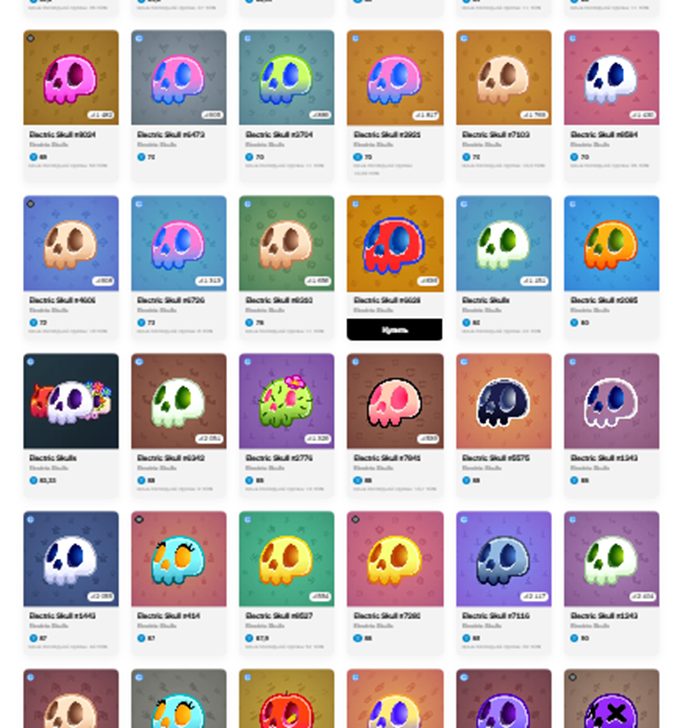Open the blue-grey skull card on purple background
The height and width of the screenshot is (728, 675).
[x=503, y=559]
